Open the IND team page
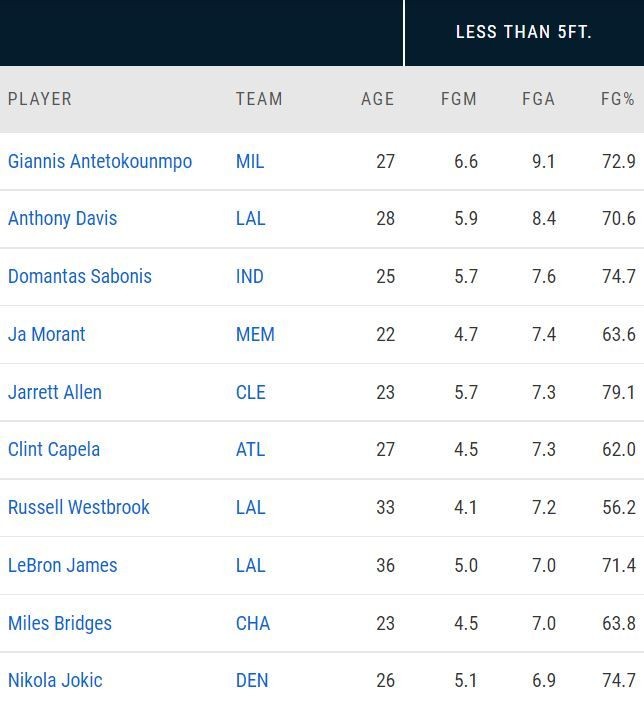The height and width of the screenshot is (707, 644). tap(250, 276)
